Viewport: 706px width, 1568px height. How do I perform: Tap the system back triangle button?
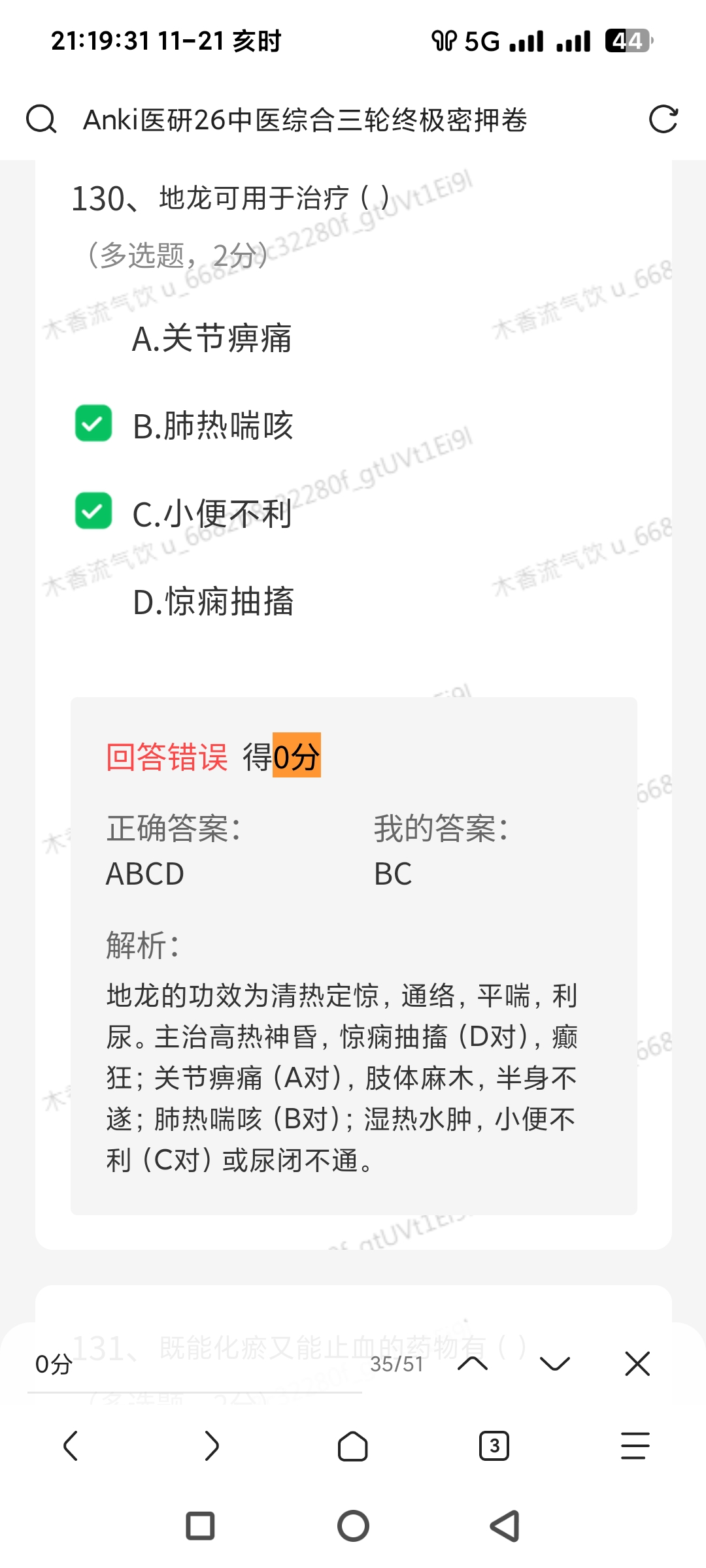tap(505, 1526)
